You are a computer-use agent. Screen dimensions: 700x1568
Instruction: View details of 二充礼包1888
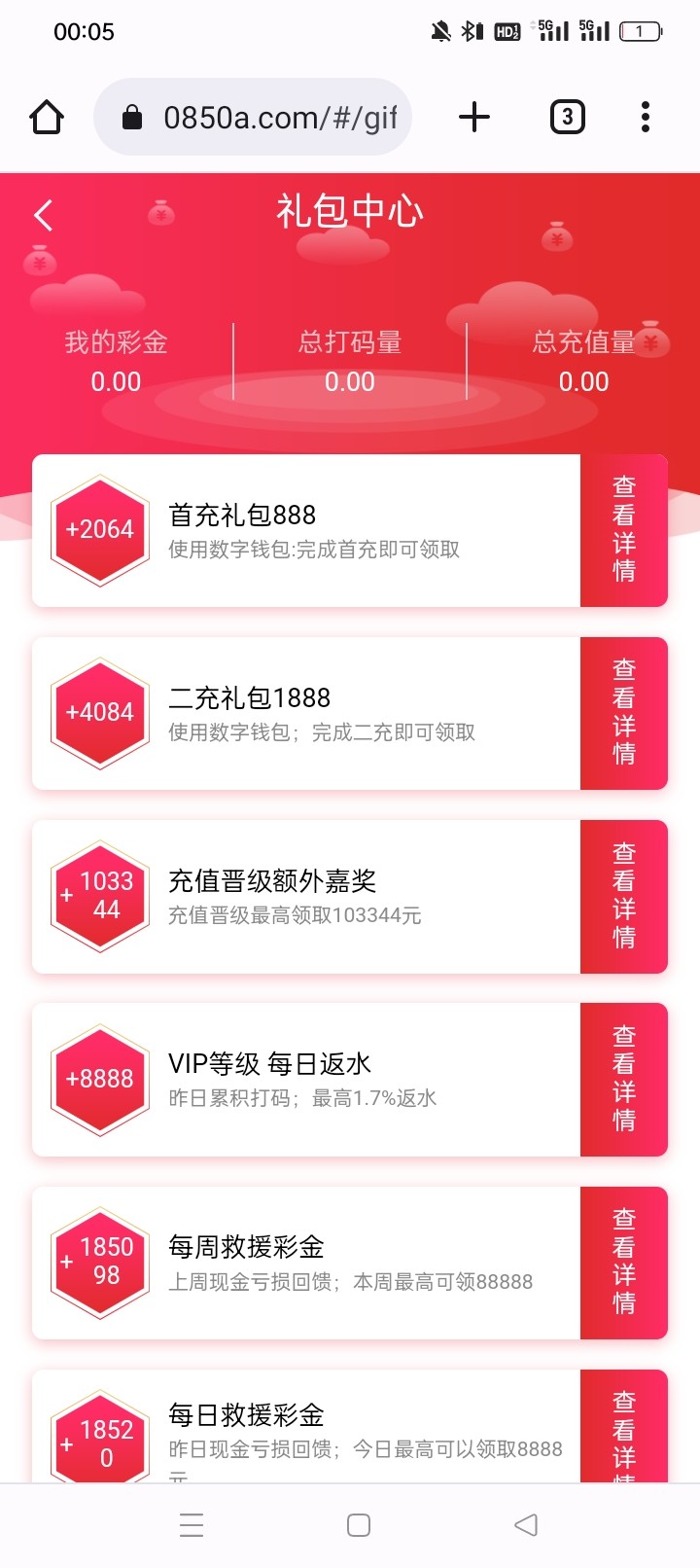pos(623,713)
